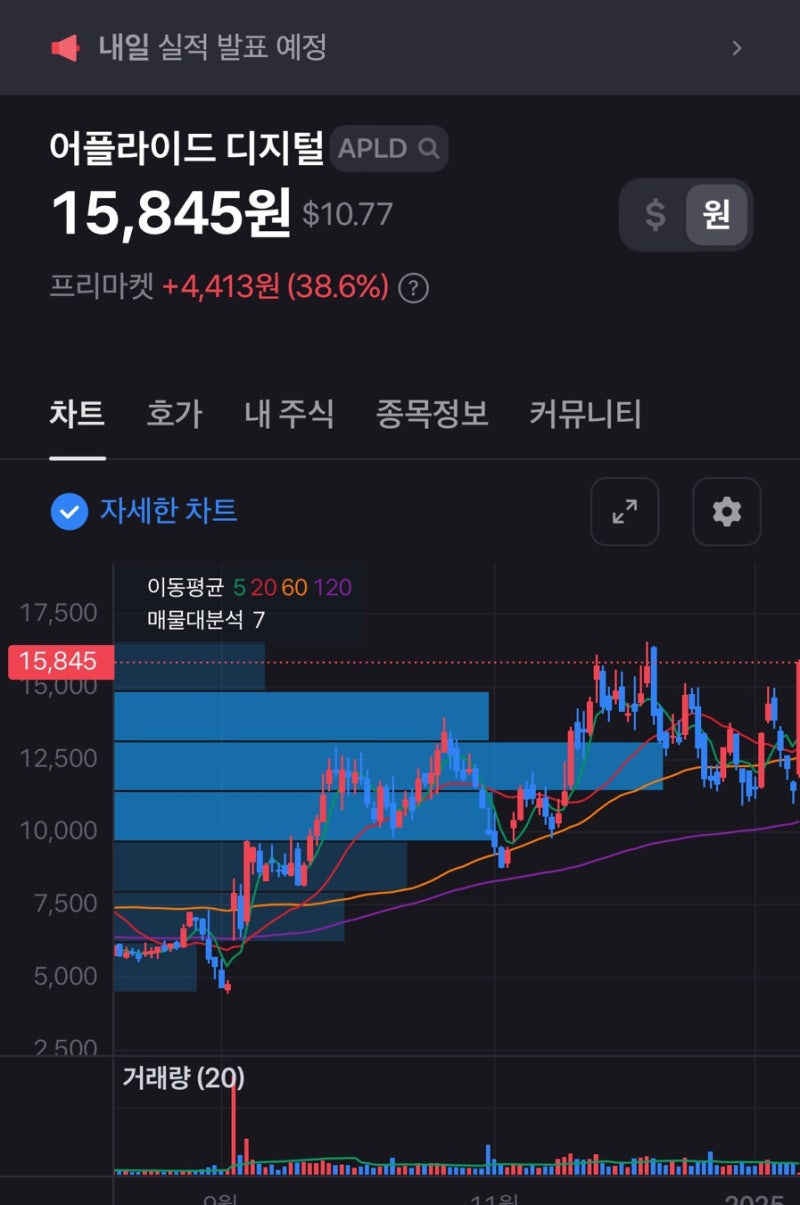This screenshot has width=800, height=1205.
Task: Open the detailed chart link 자세한 차트
Action: coord(168,512)
